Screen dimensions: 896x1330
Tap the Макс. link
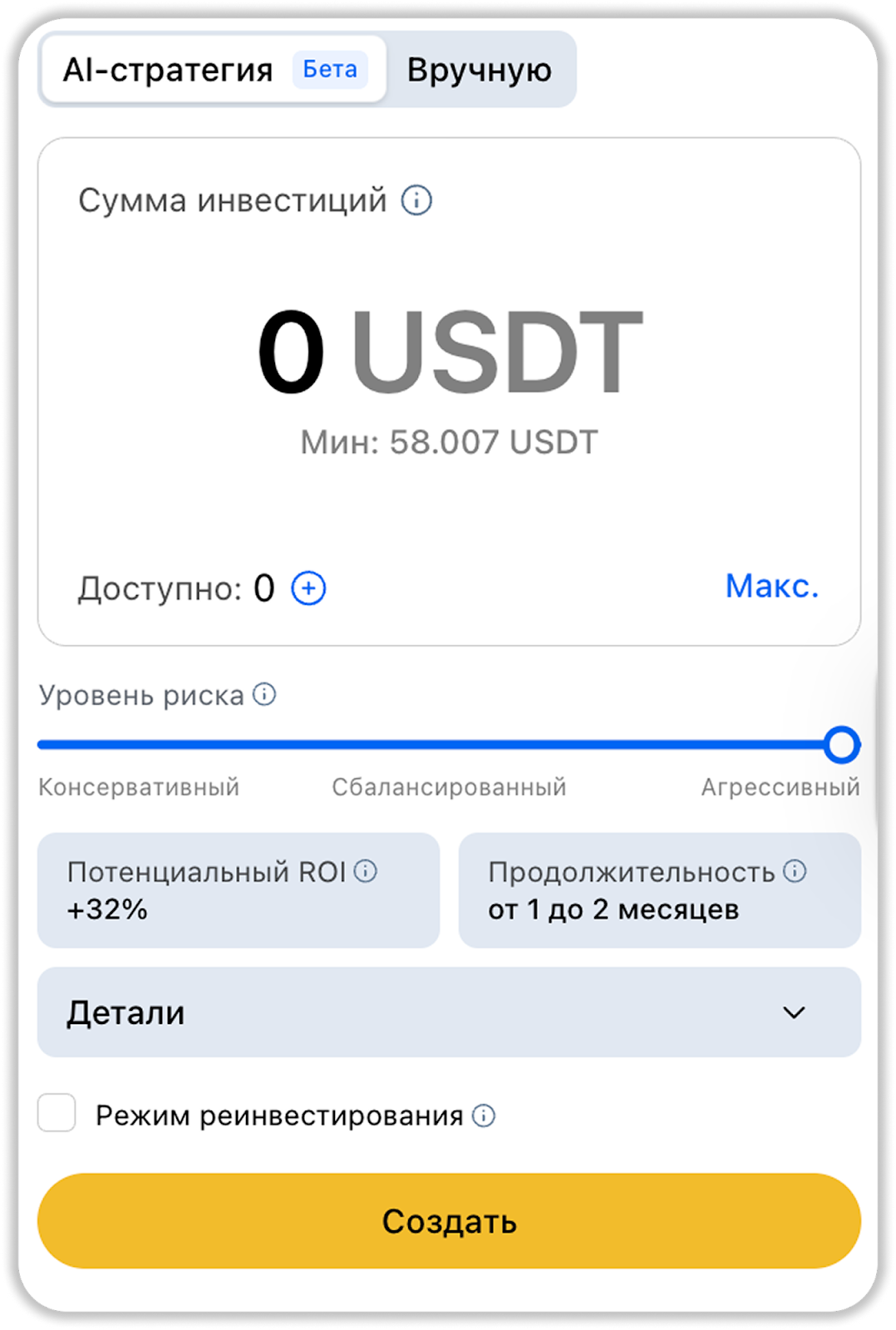(771, 587)
